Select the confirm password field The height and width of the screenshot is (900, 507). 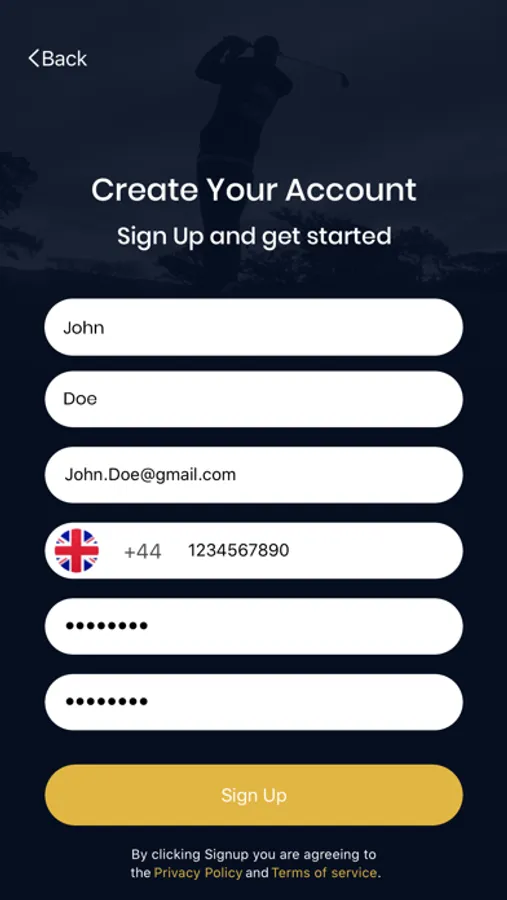pos(254,702)
